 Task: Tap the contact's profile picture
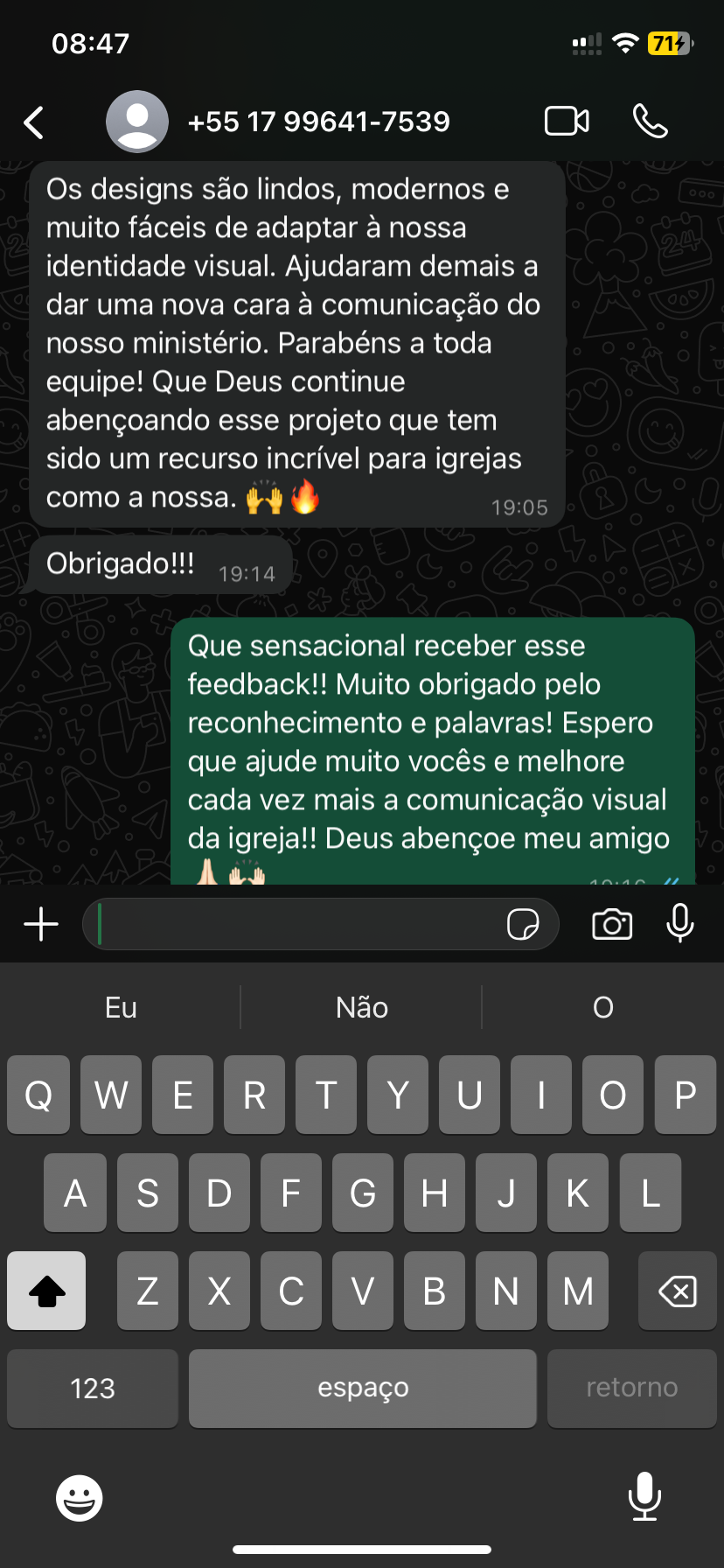(x=136, y=122)
